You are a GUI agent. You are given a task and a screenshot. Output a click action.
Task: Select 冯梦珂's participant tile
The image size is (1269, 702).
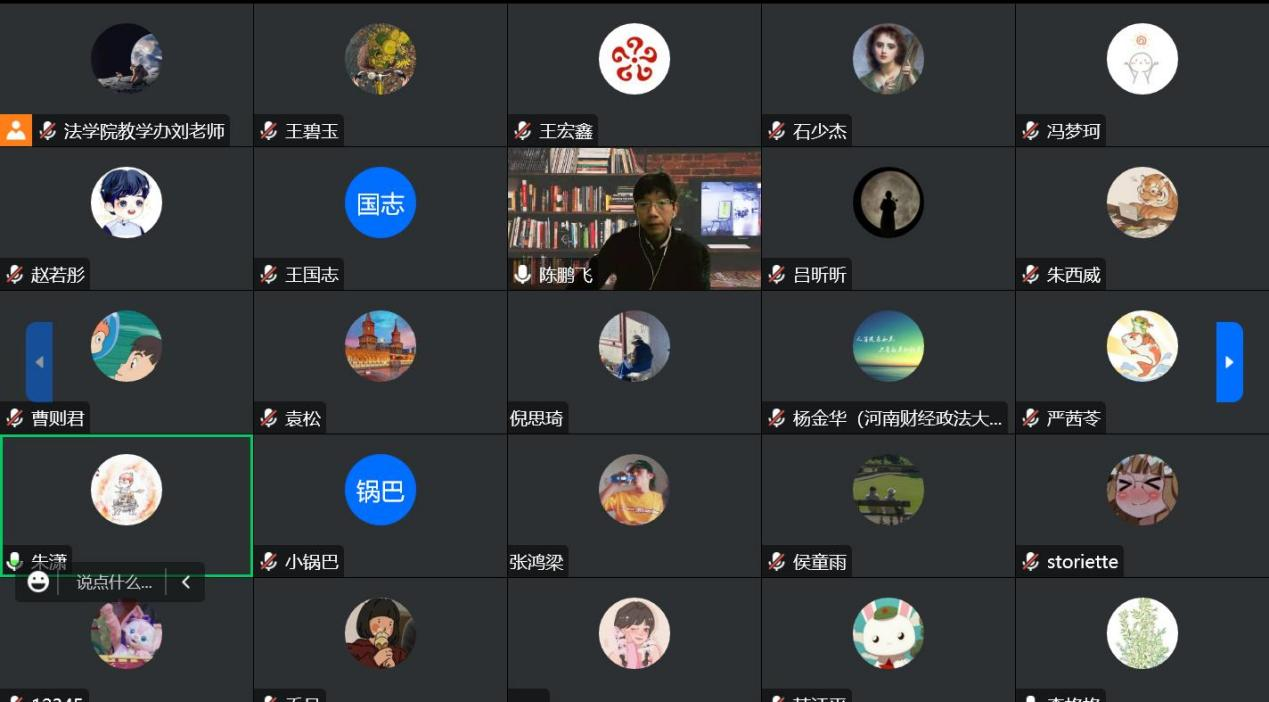[1142, 75]
